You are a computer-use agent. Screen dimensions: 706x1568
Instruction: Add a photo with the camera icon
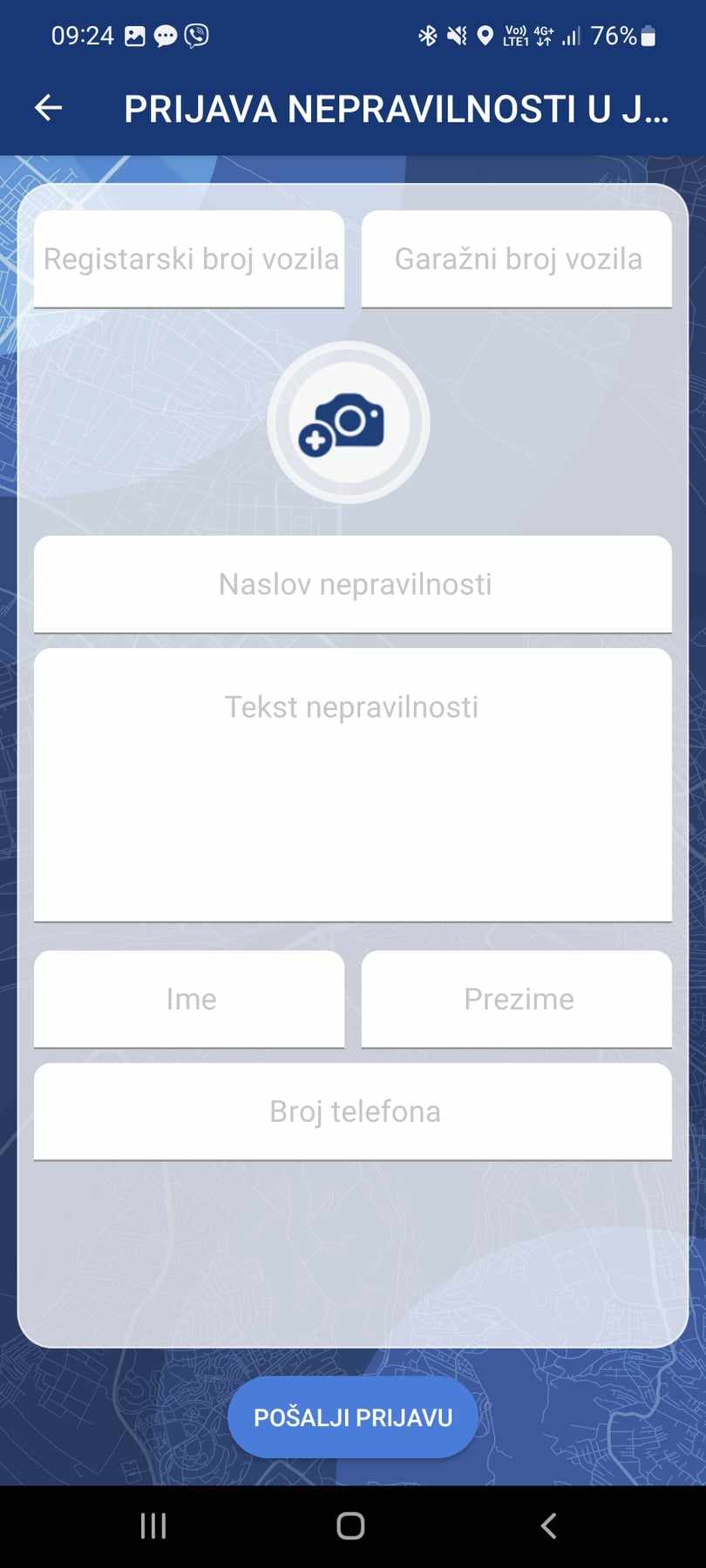coord(349,422)
